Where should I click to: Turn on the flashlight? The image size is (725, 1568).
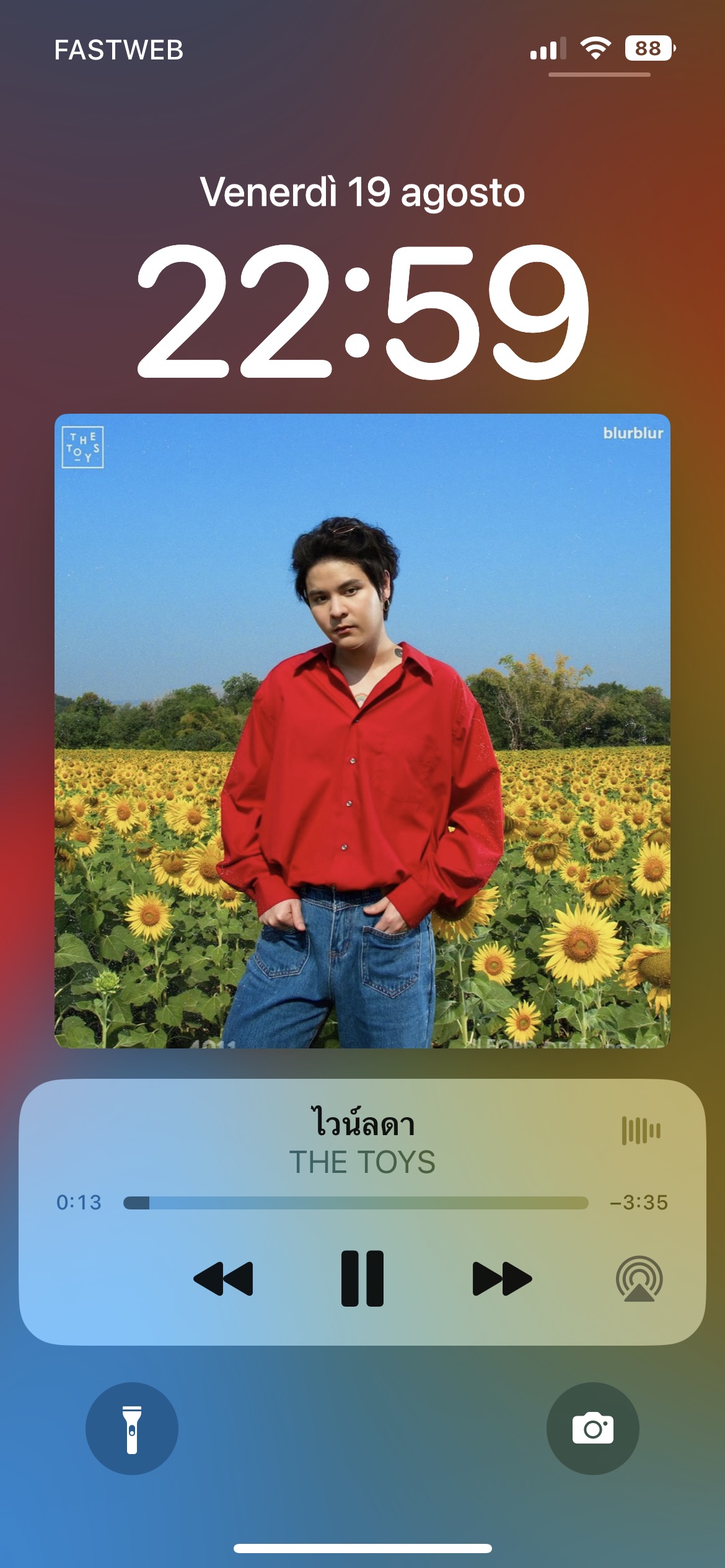[x=132, y=1429]
